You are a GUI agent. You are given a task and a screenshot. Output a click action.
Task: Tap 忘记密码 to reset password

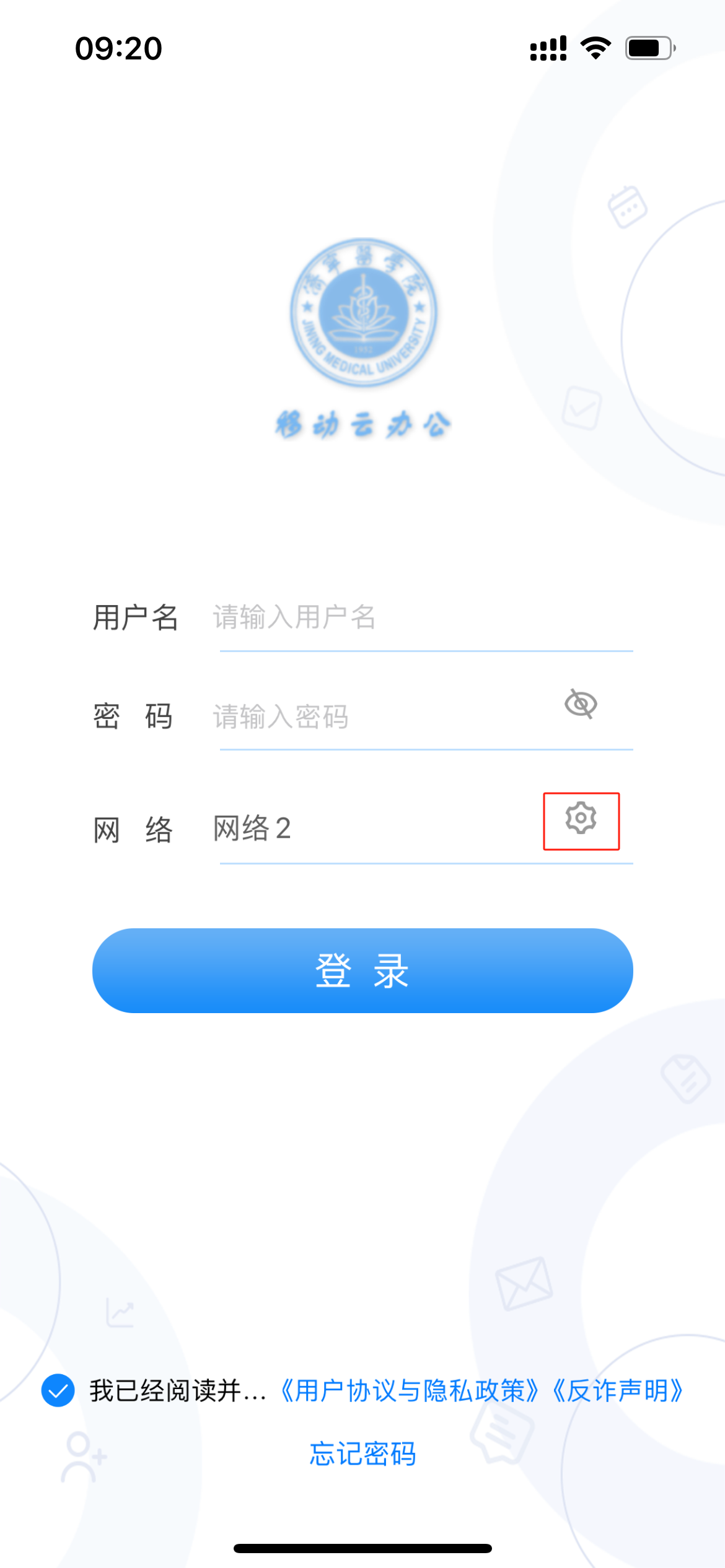[362, 1453]
